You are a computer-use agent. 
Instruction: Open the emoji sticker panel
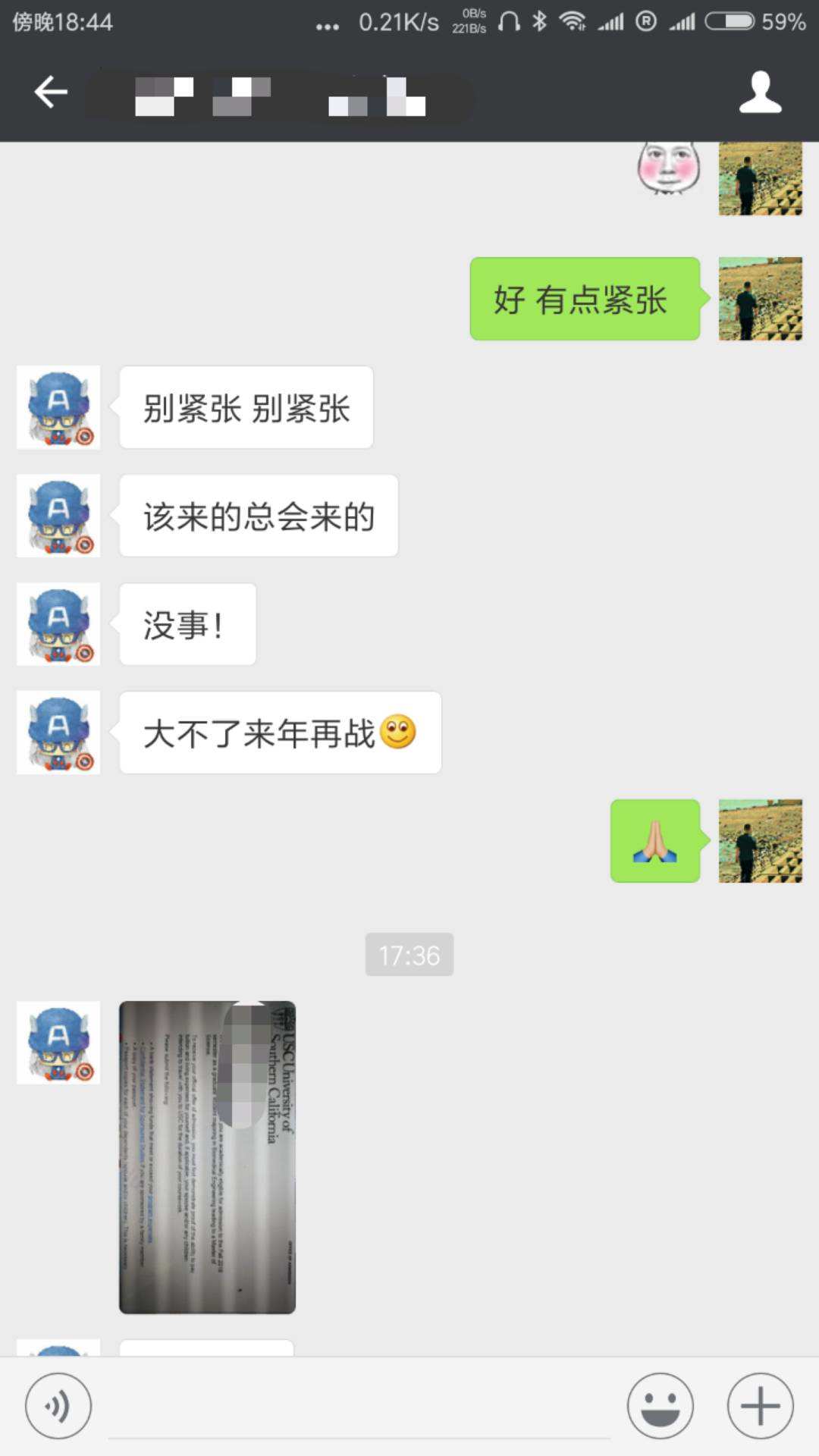pyautogui.click(x=660, y=1405)
